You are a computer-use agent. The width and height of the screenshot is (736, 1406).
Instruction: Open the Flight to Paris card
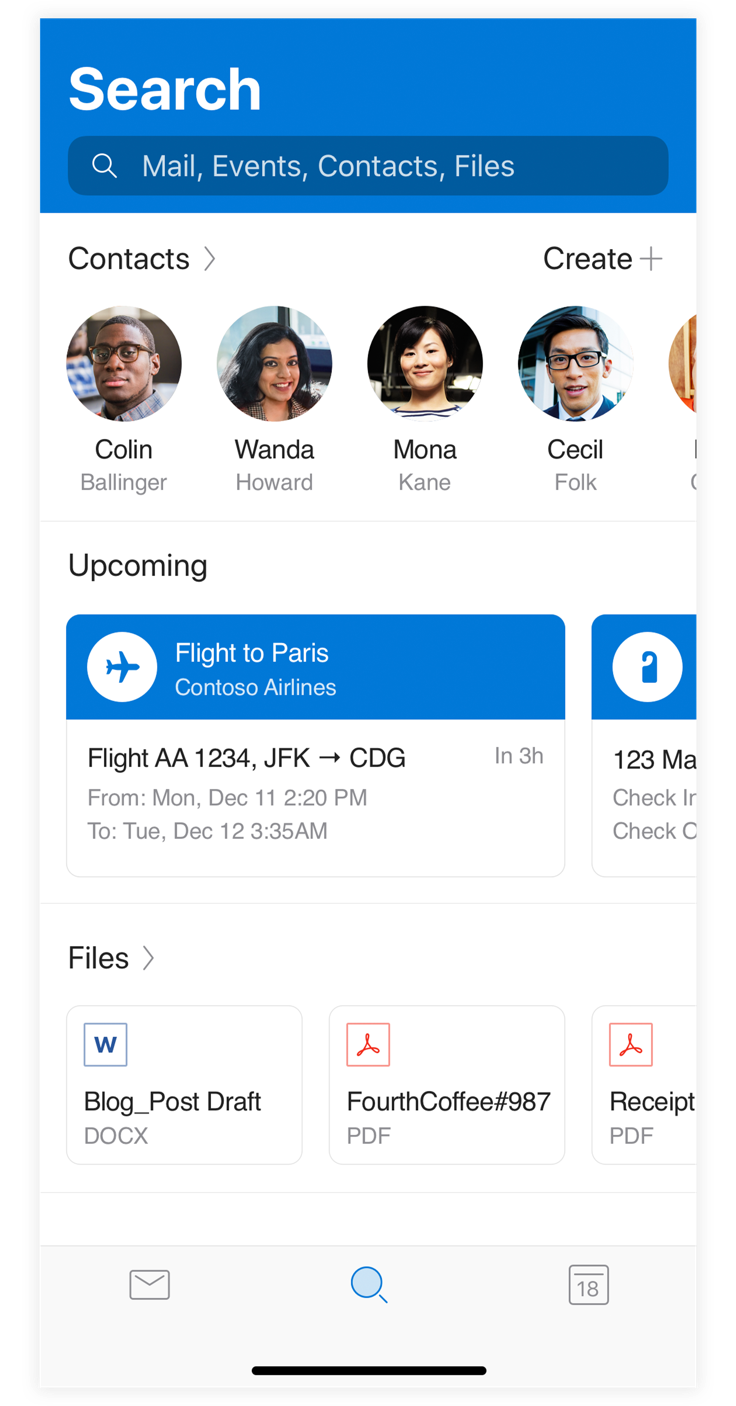[x=315, y=745]
